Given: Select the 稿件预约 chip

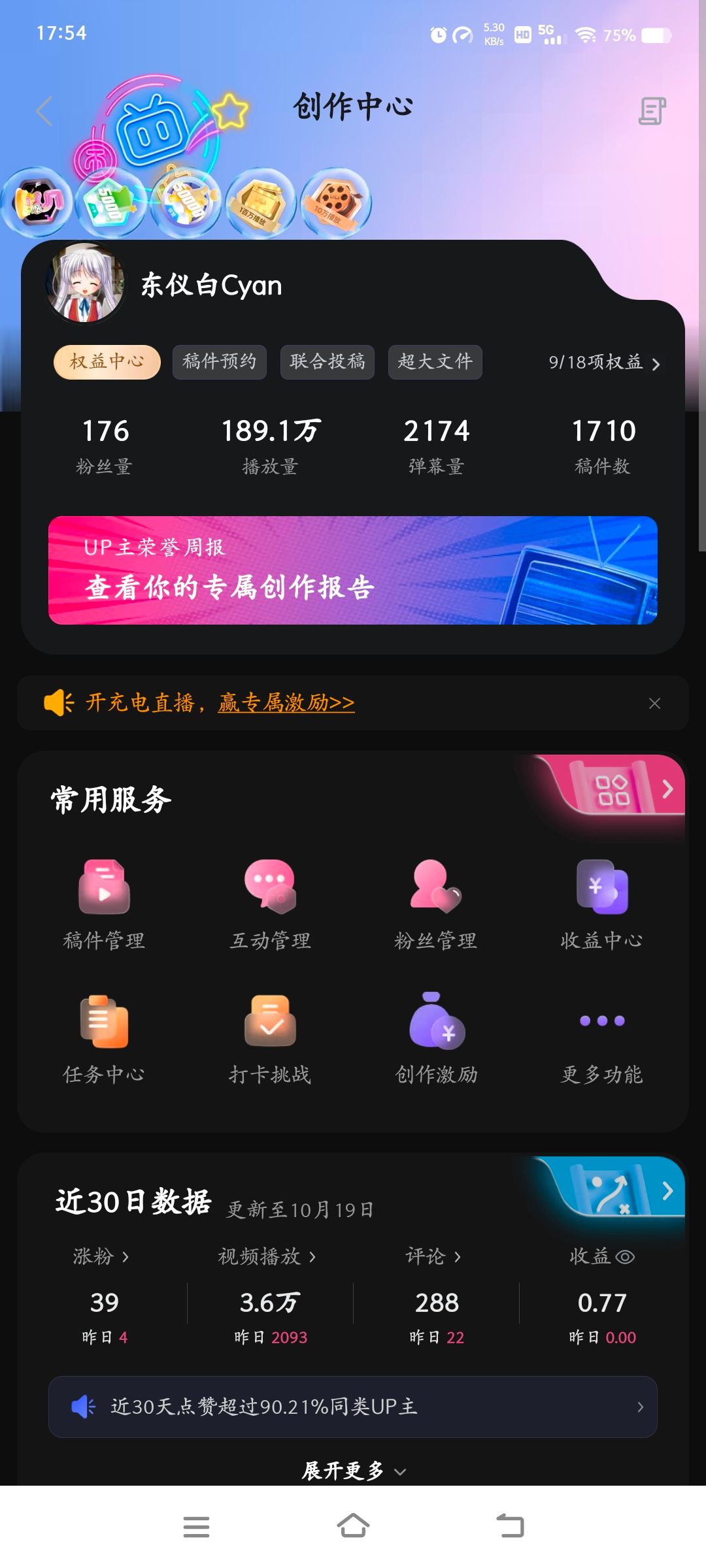Looking at the screenshot, I should click(x=220, y=362).
